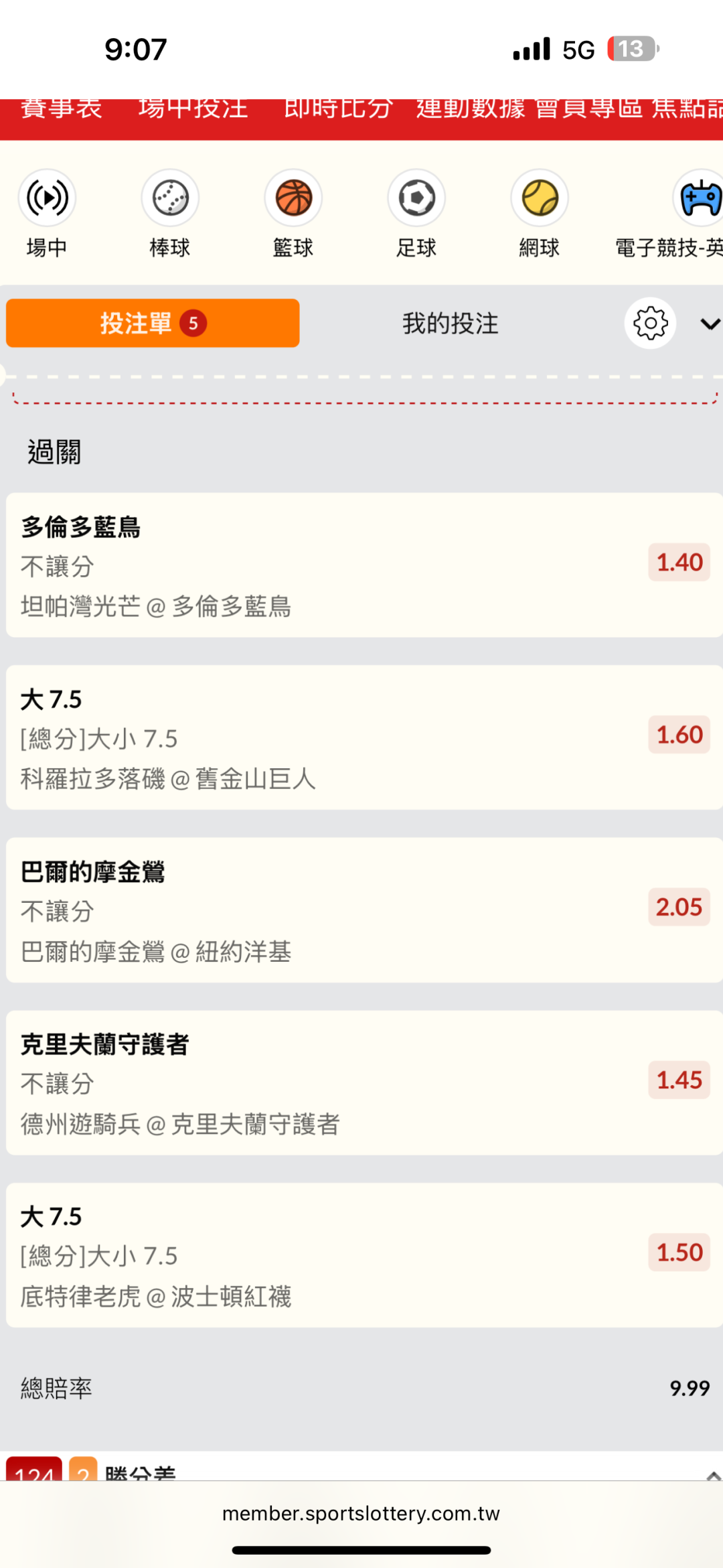Viewport: 723px width, 1568px height.
Task: Open the 克里夫蘭守護者 不讓分 selection
Action: coord(364,1082)
